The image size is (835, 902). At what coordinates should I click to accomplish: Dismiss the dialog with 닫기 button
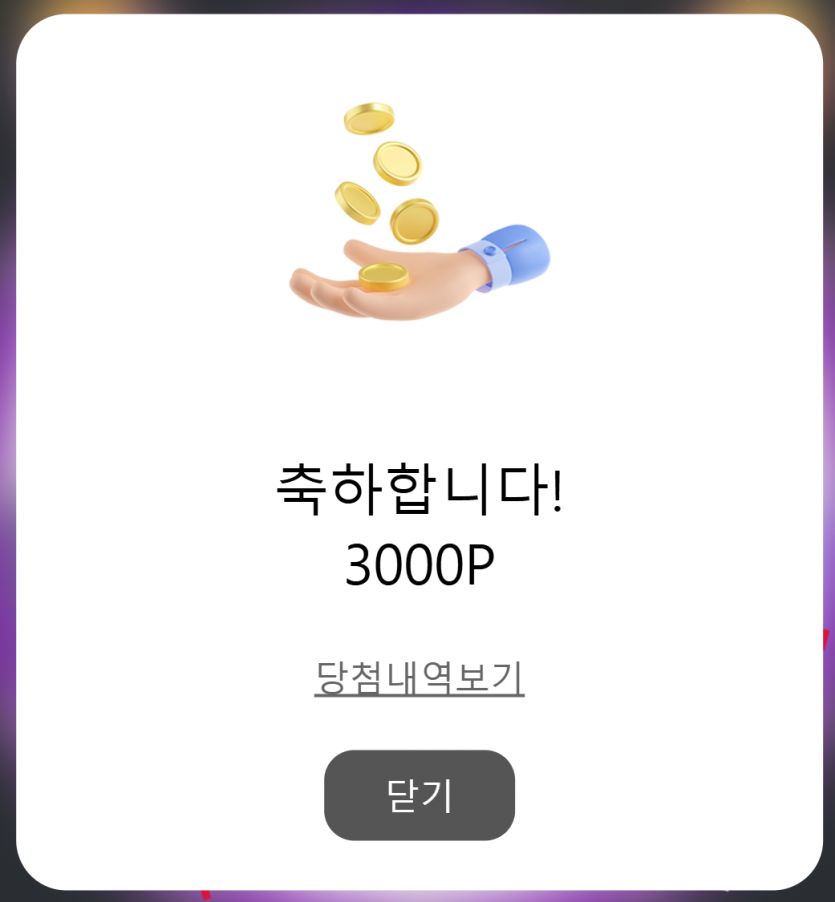pos(419,796)
